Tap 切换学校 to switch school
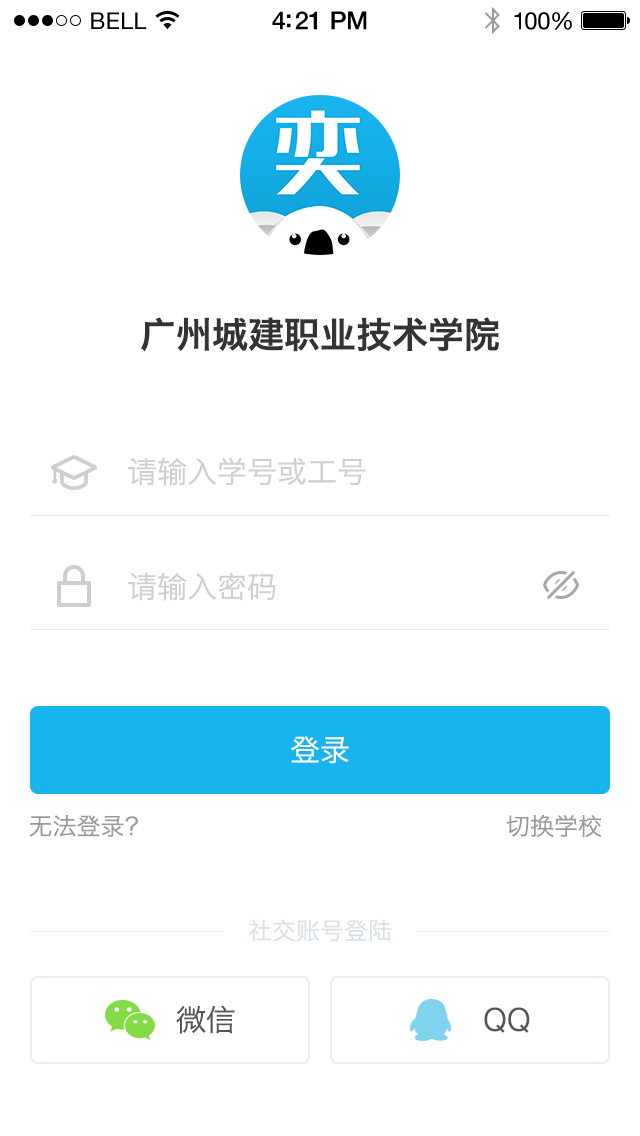The height and width of the screenshot is (1136, 640). [554, 826]
